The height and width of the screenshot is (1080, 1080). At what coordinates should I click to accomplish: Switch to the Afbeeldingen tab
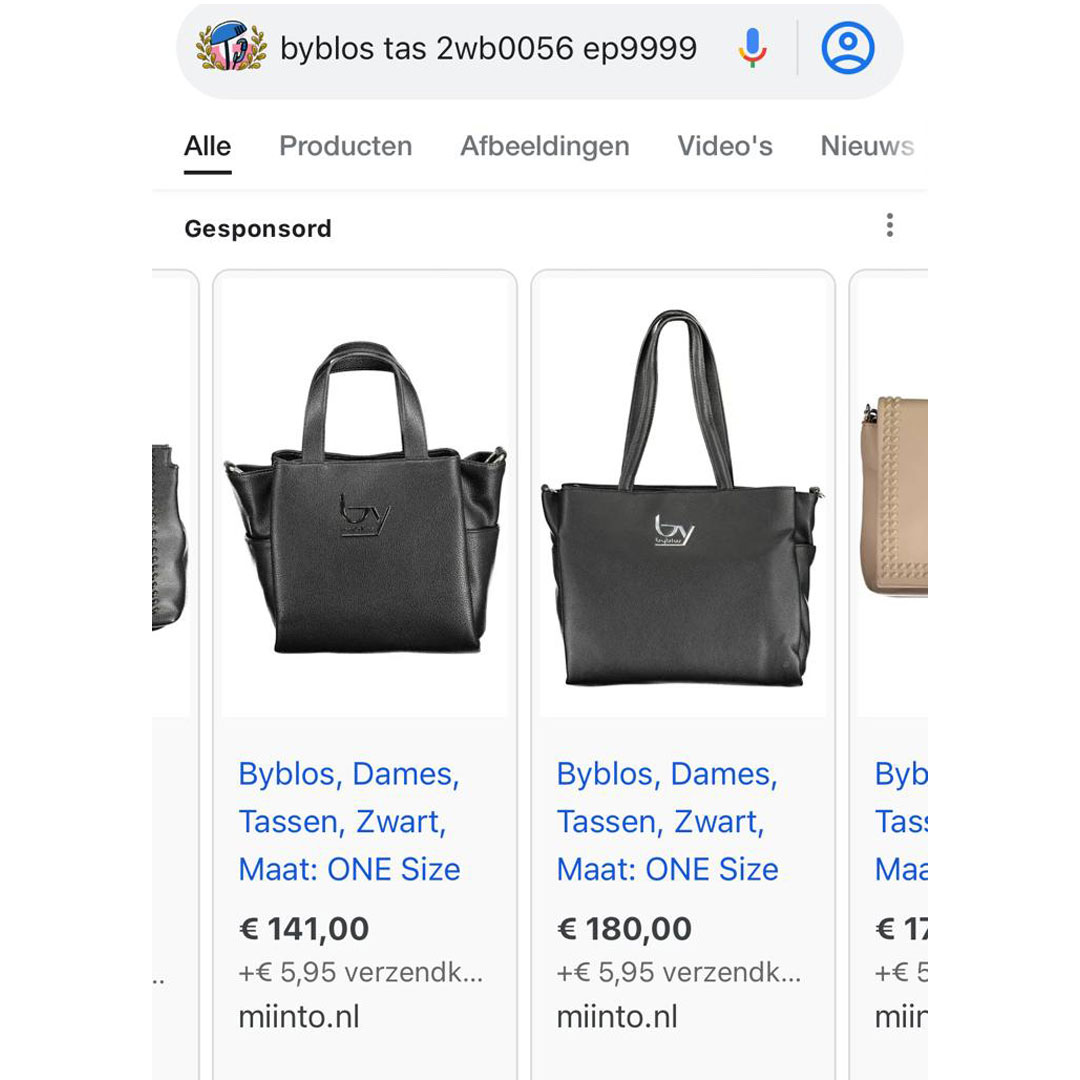tap(544, 146)
